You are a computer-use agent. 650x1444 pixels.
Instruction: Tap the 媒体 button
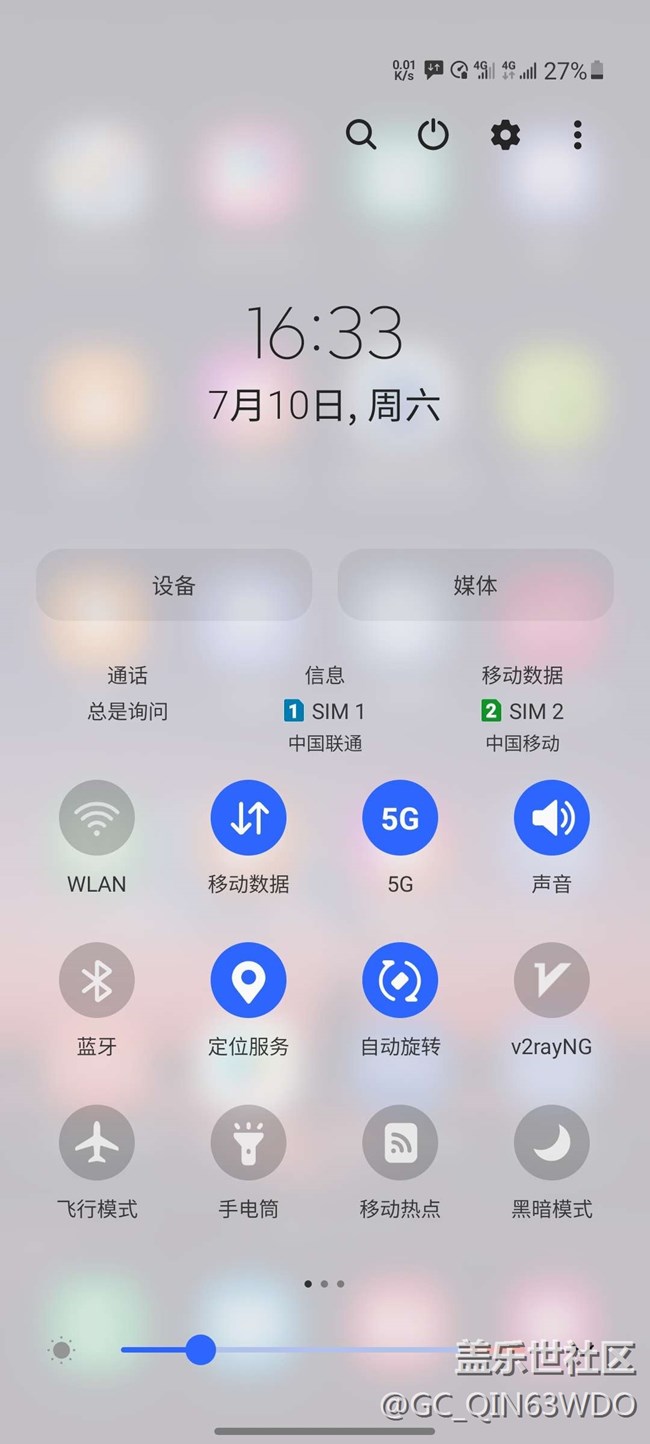coord(475,585)
